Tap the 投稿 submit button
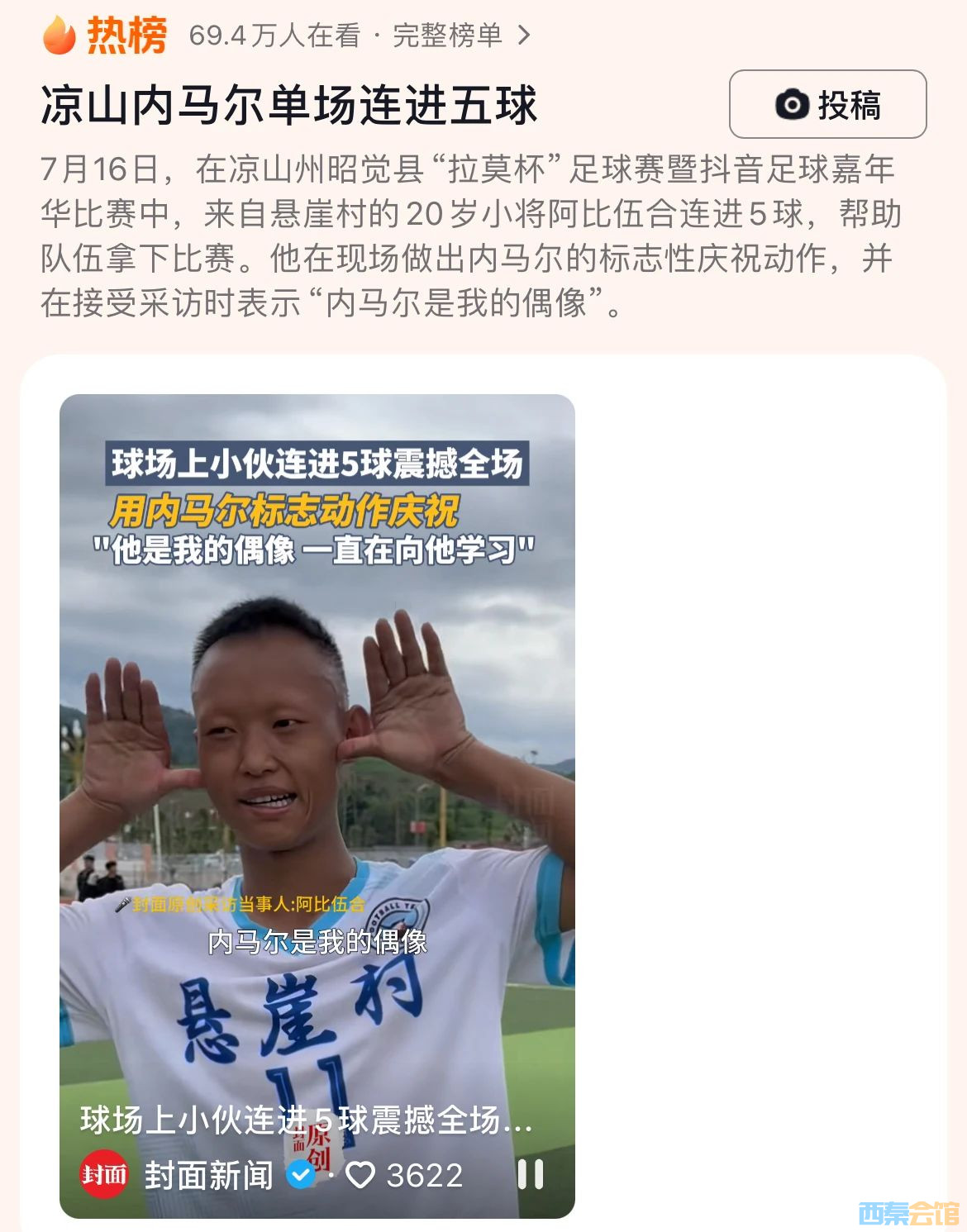The width and height of the screenshot is (967, 1232). pyautogui.click(x=827, y=105)
